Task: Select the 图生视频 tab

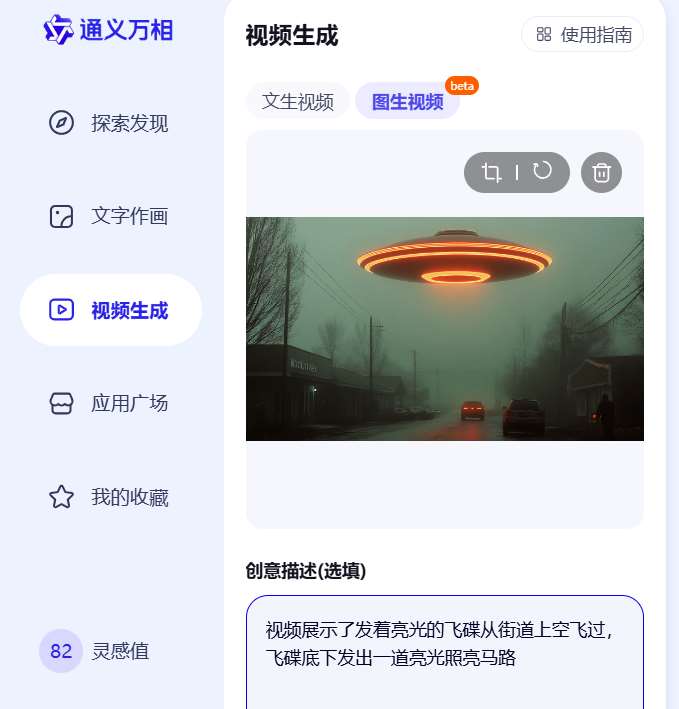Action: click(x=407, y=101)
